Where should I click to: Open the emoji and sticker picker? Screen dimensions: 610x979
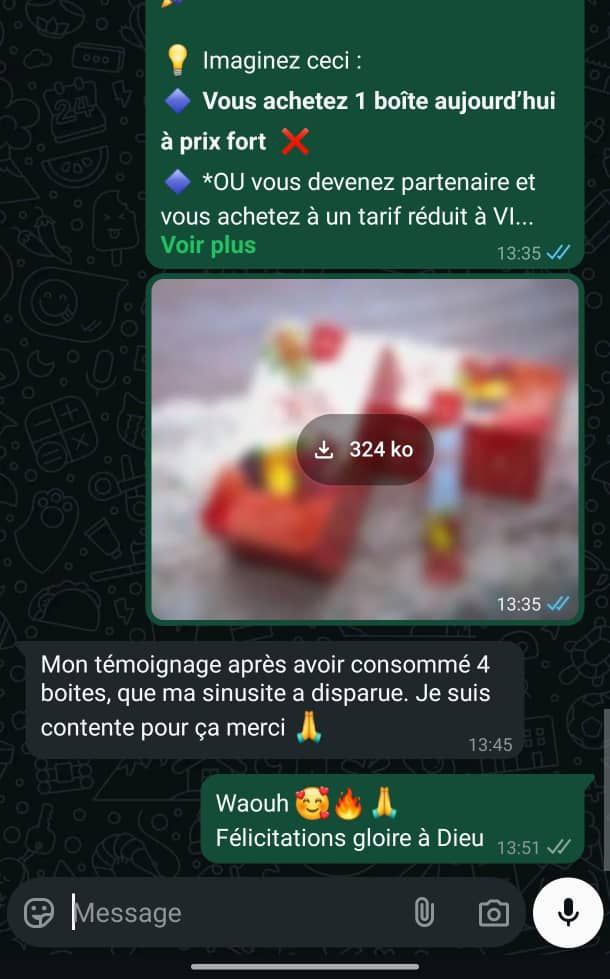pos(39,912)
